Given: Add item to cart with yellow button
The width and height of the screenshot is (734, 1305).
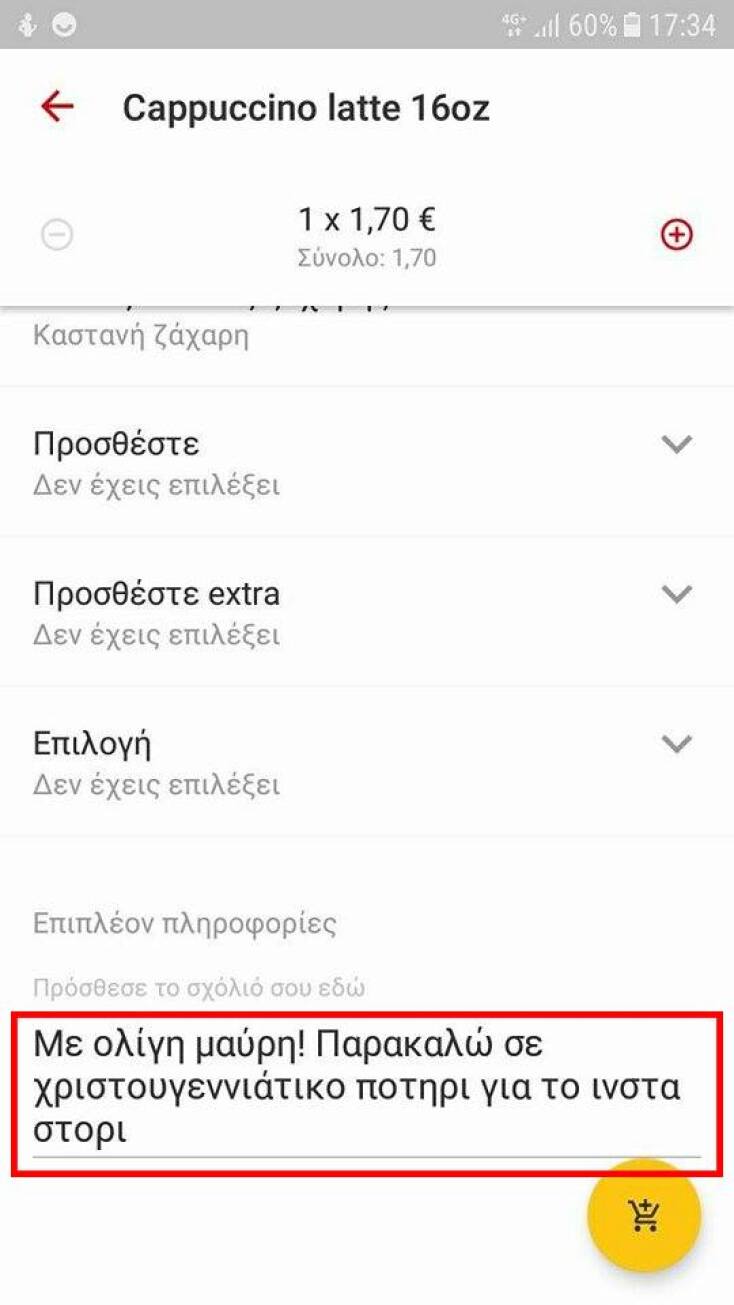Looking at the screenshot, I should pos(645,1216).
